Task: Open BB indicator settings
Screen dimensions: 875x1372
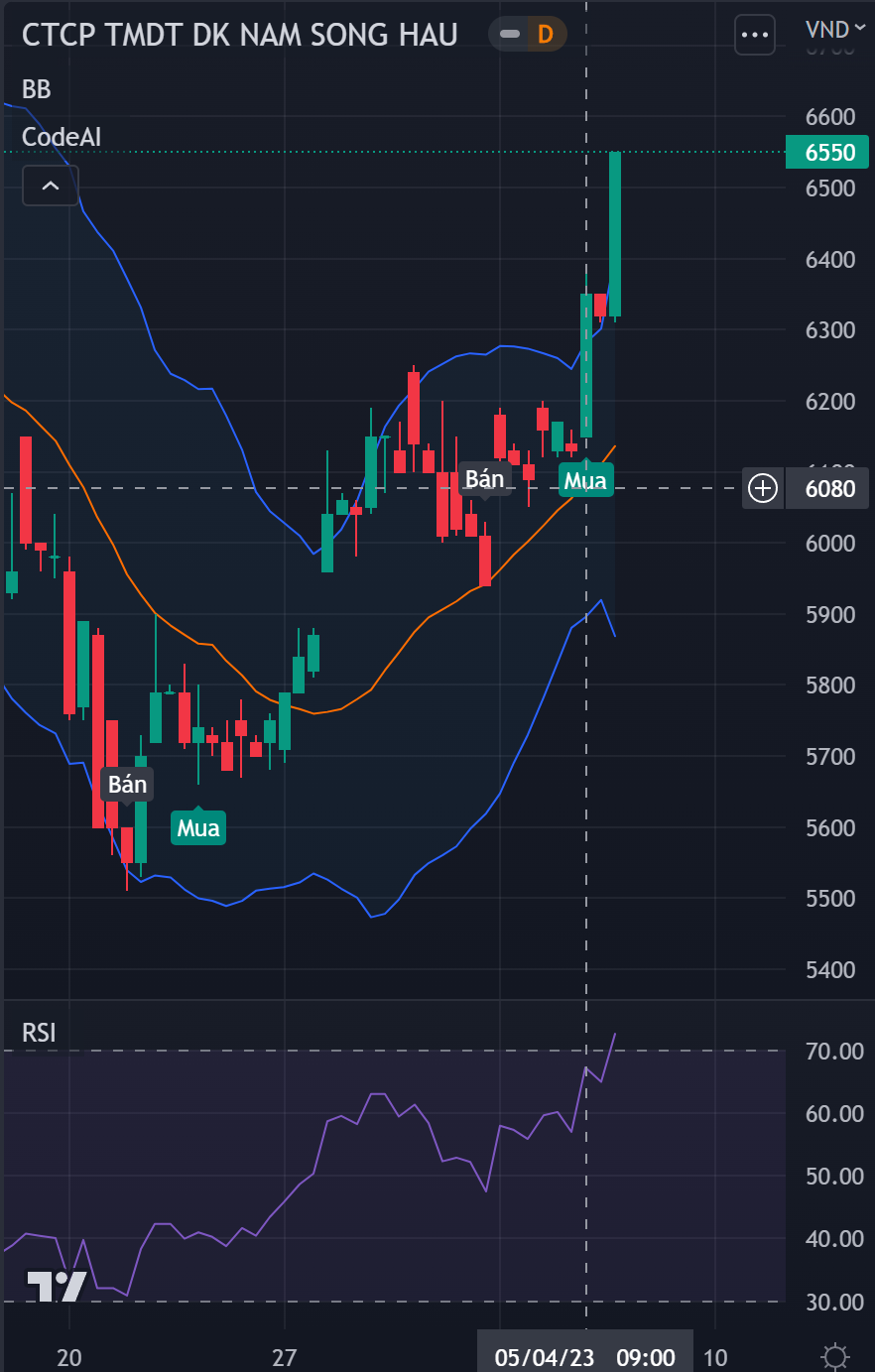Action: point(37,89)
